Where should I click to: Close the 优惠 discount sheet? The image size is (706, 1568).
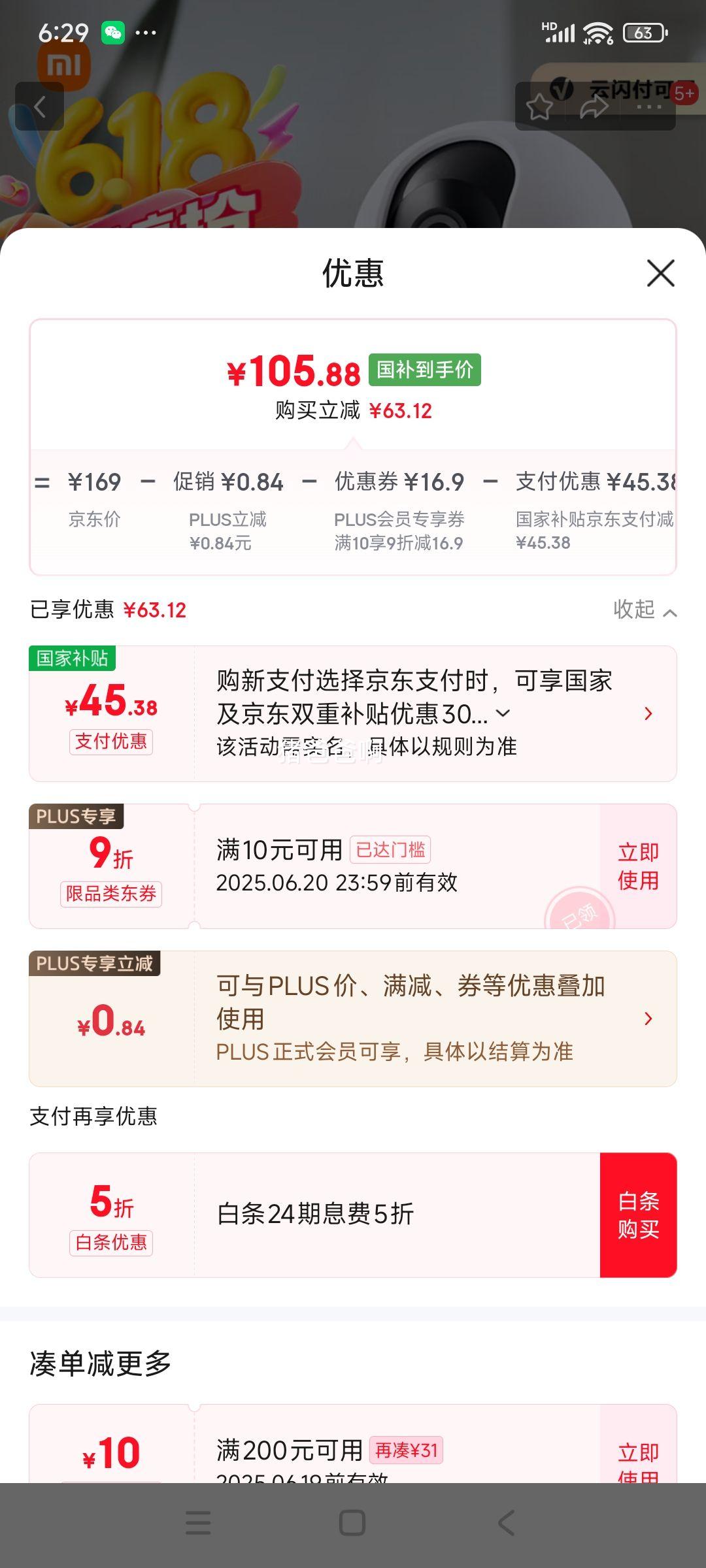tap(660, 273)
